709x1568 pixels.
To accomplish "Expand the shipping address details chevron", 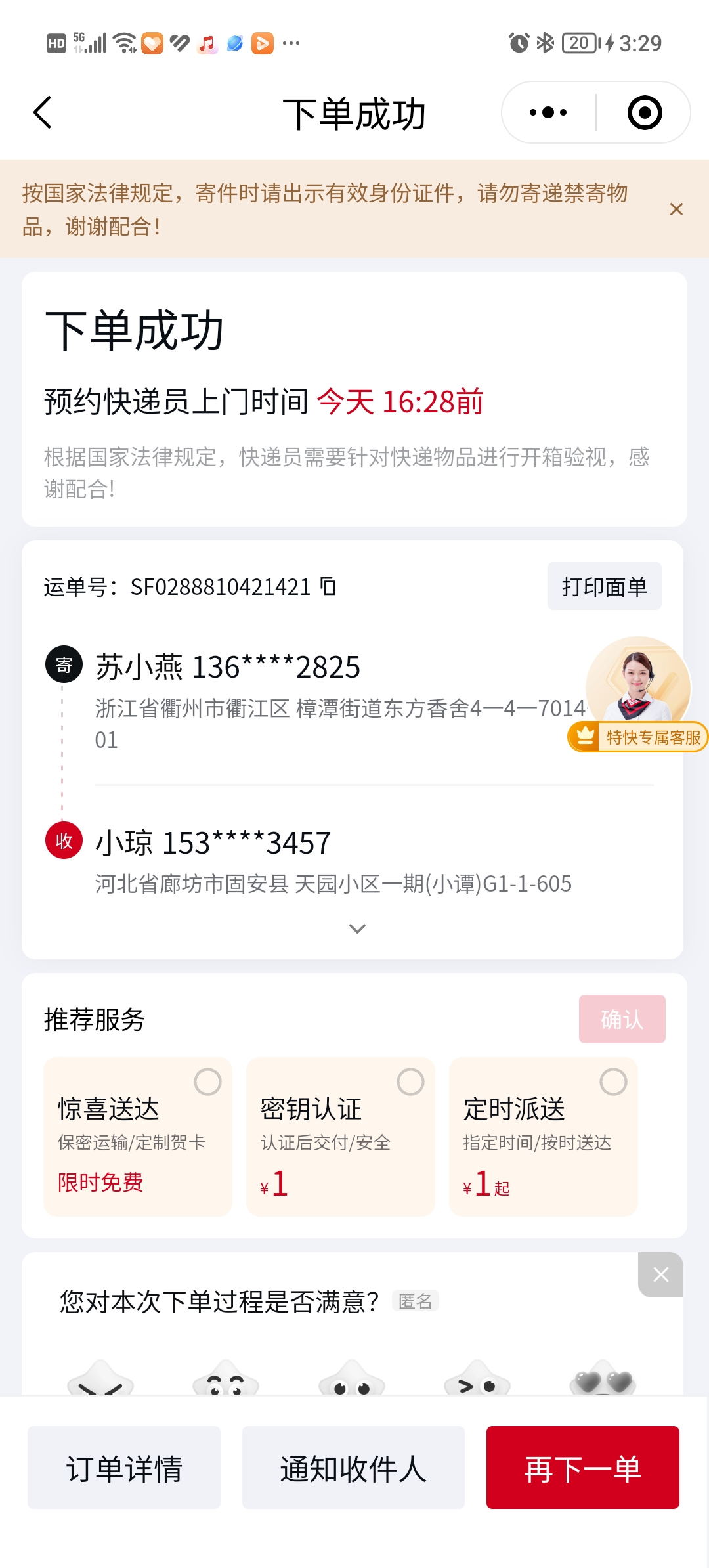I will [357, 928].
